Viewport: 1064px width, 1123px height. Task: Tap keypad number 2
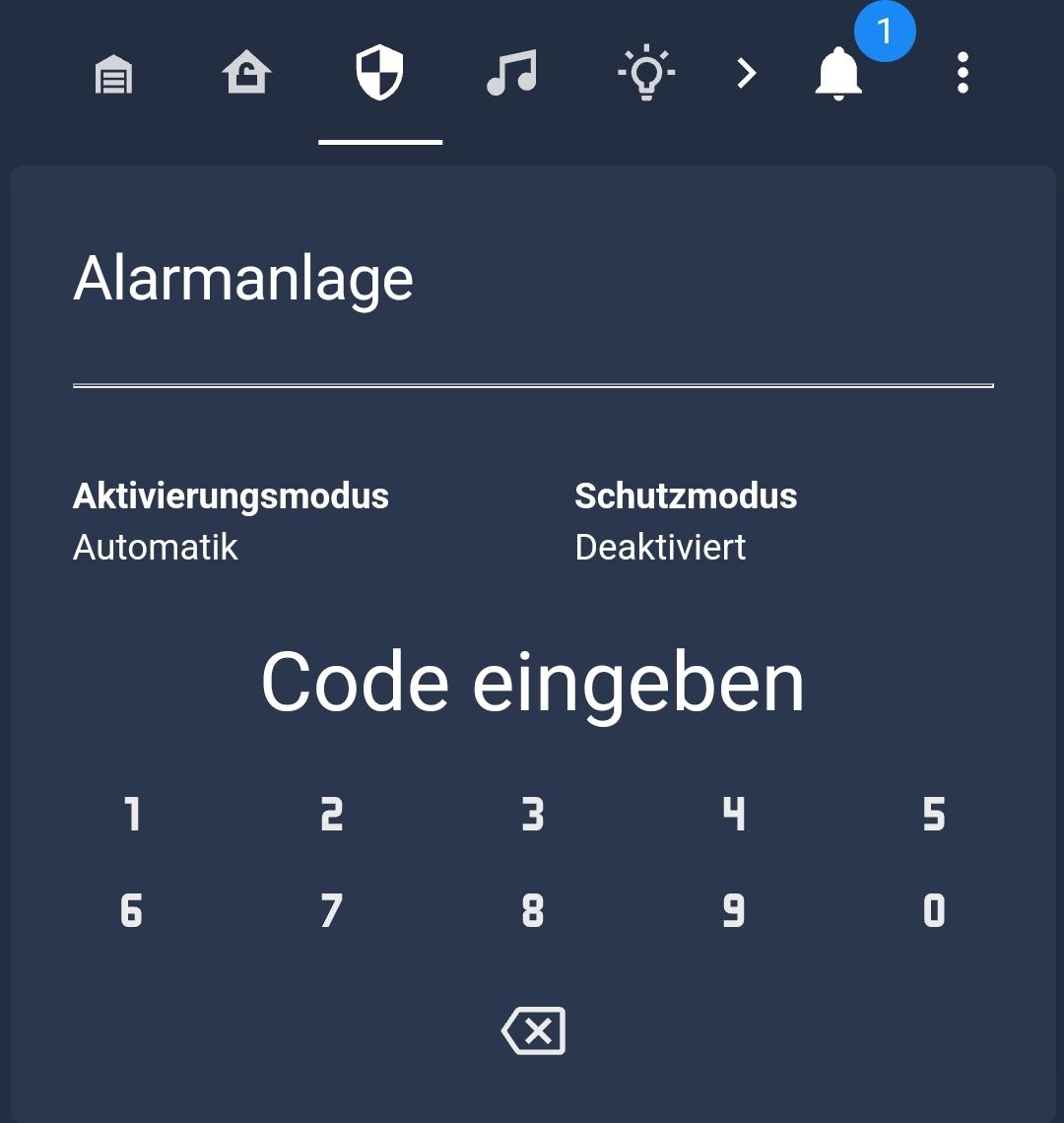point(332,815)
